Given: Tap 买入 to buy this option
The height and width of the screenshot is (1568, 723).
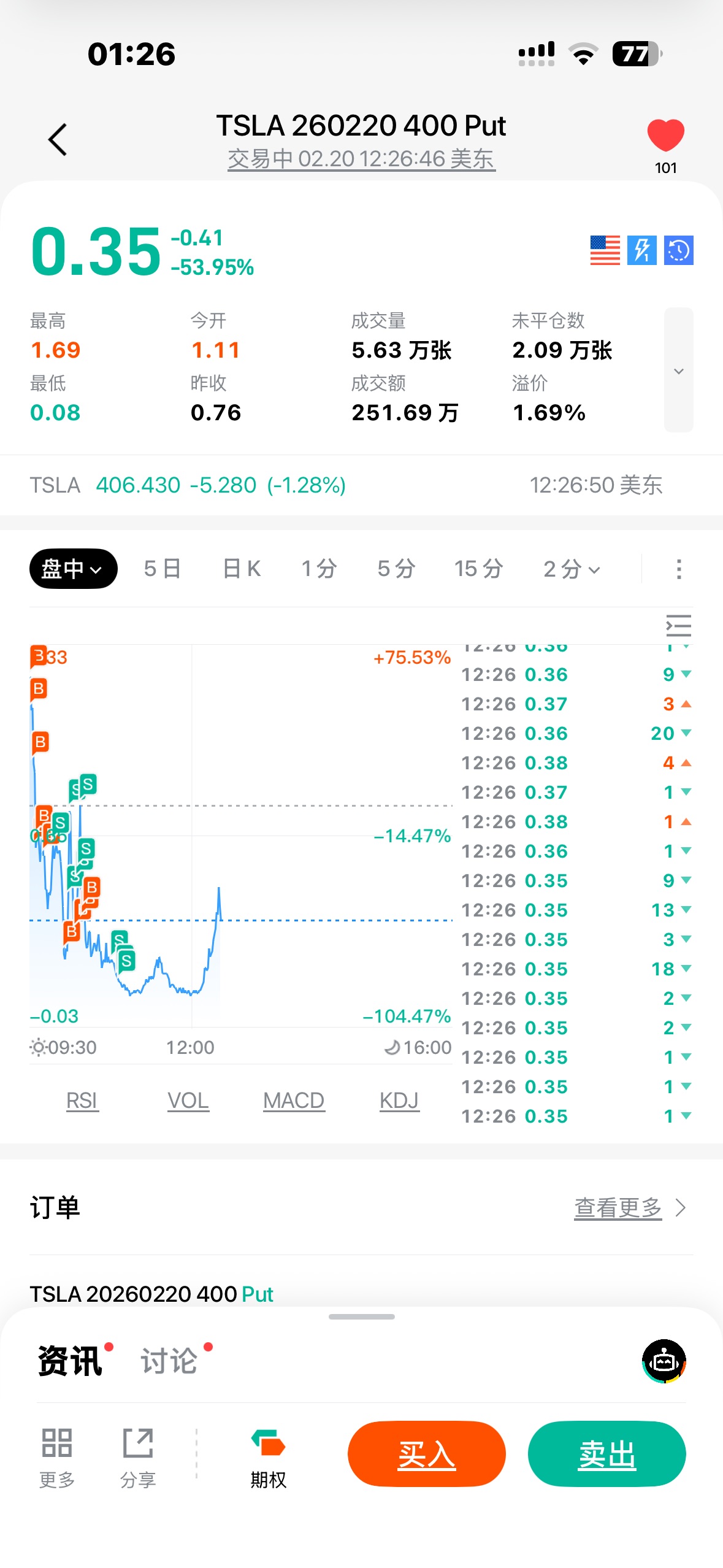Looking at the screenshot, I should pos(426,1454).
